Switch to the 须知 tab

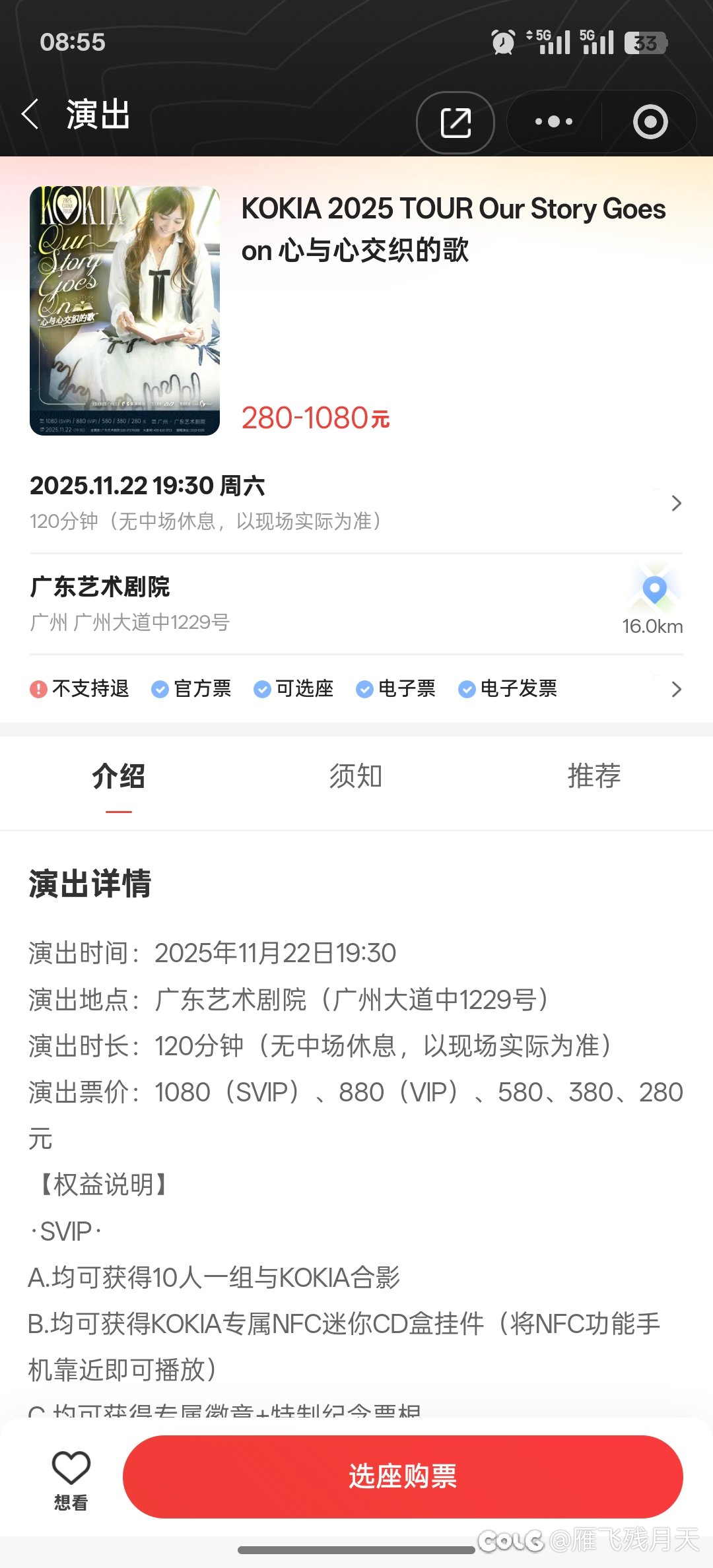[356, 776]
